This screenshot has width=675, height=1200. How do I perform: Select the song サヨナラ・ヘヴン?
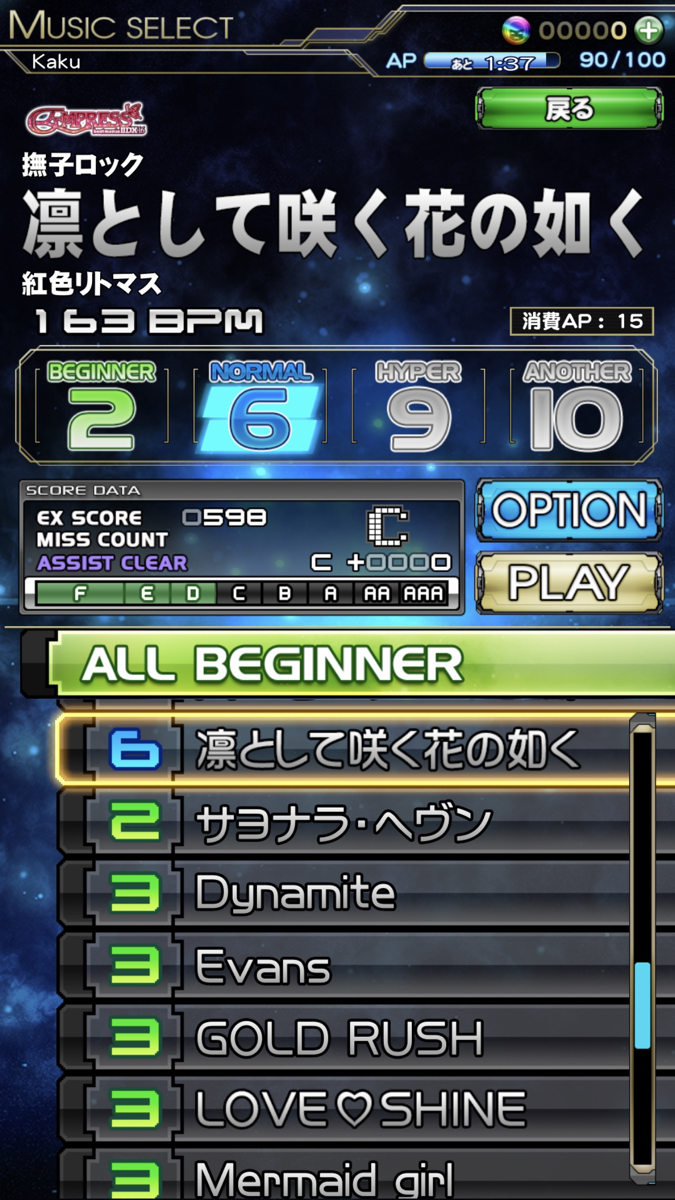click(345, 823)
